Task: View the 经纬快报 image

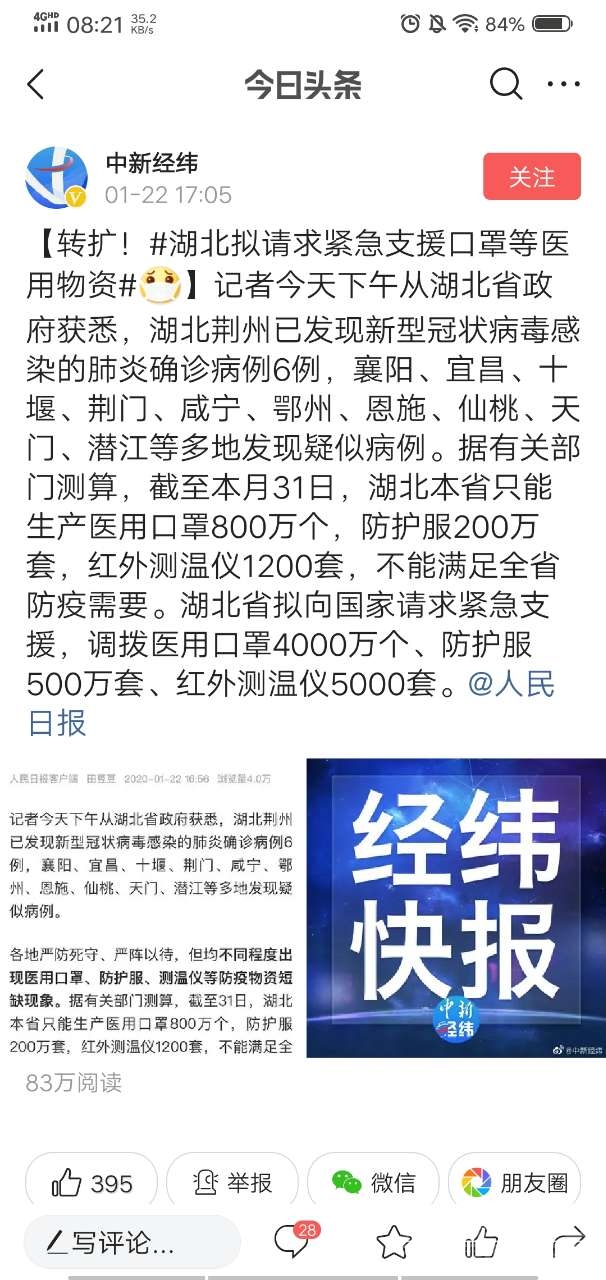Action: click(x=456, y=907)
